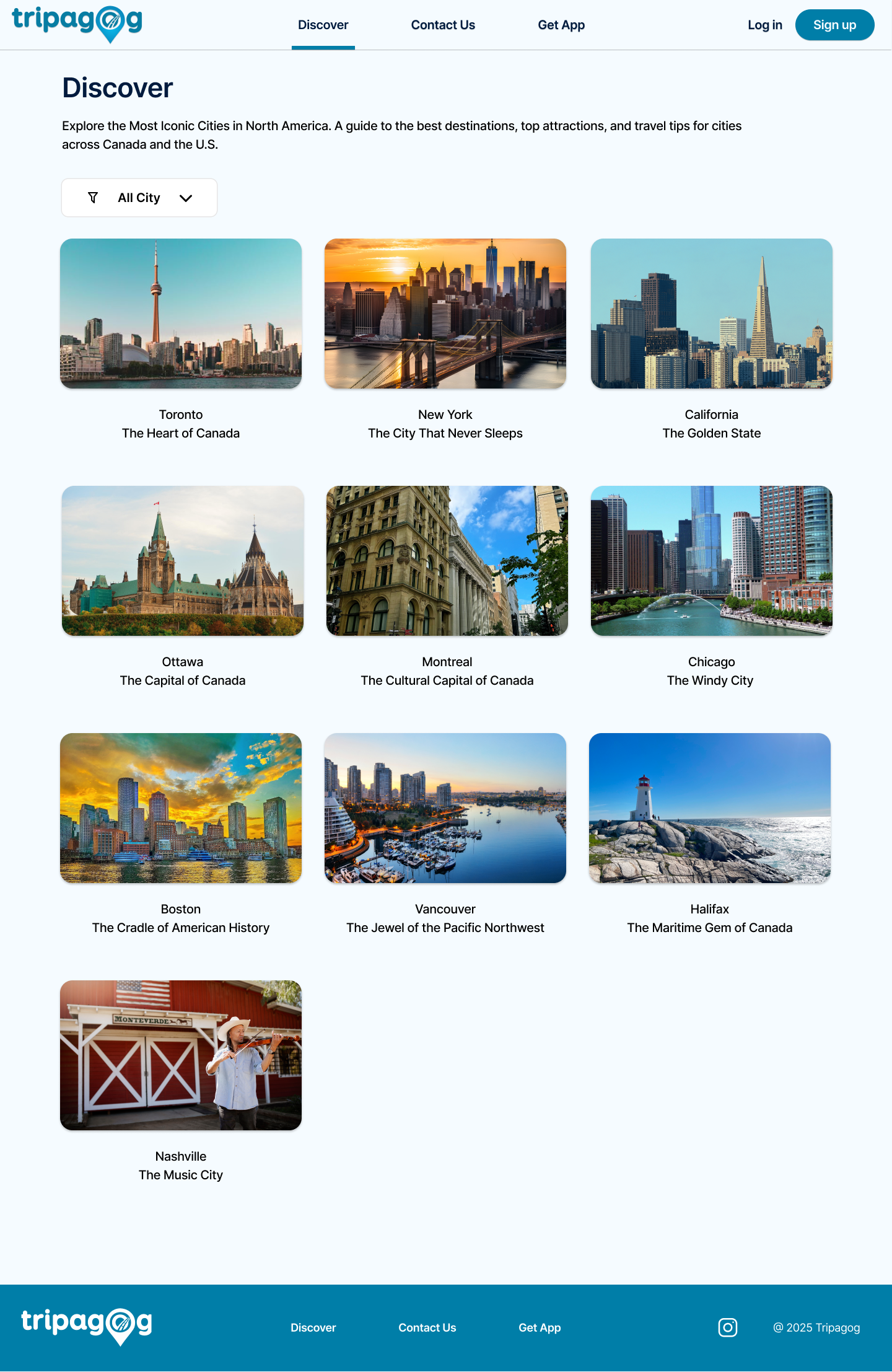This screenshot has height=1372, width=892.
Task: Select the Discover tab in the header
Action: pos(323,25)
